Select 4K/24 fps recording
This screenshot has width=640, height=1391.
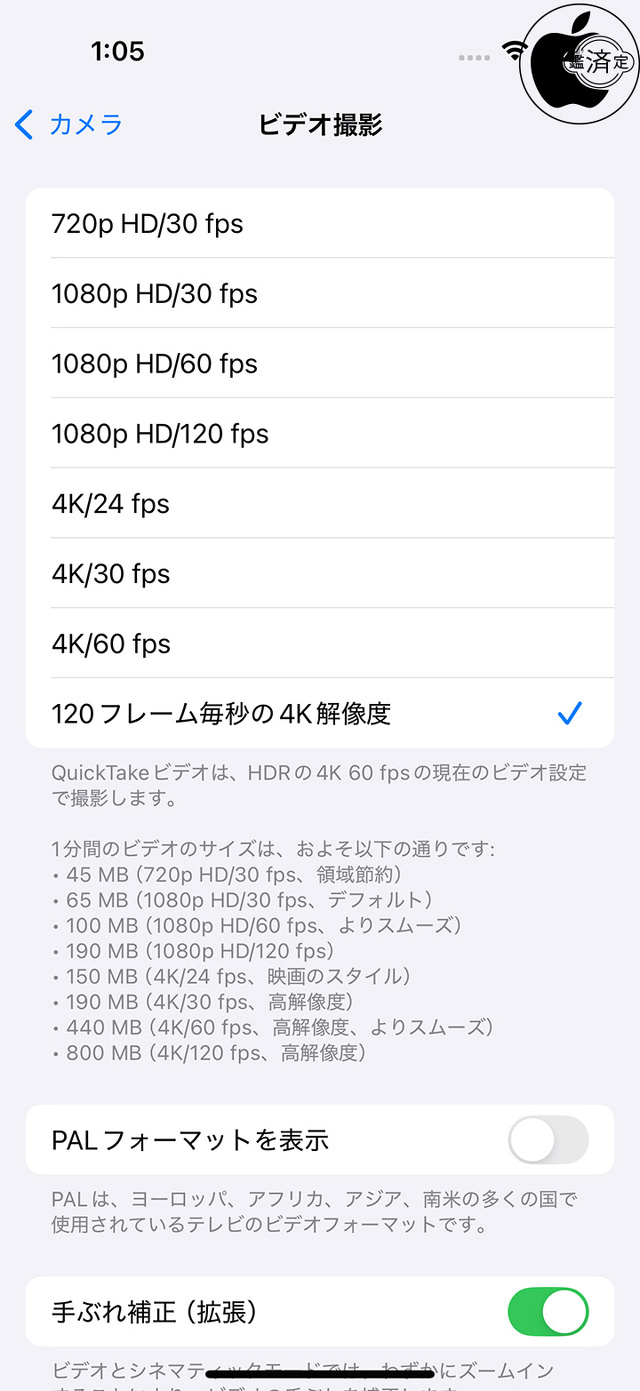pos(319,503)
